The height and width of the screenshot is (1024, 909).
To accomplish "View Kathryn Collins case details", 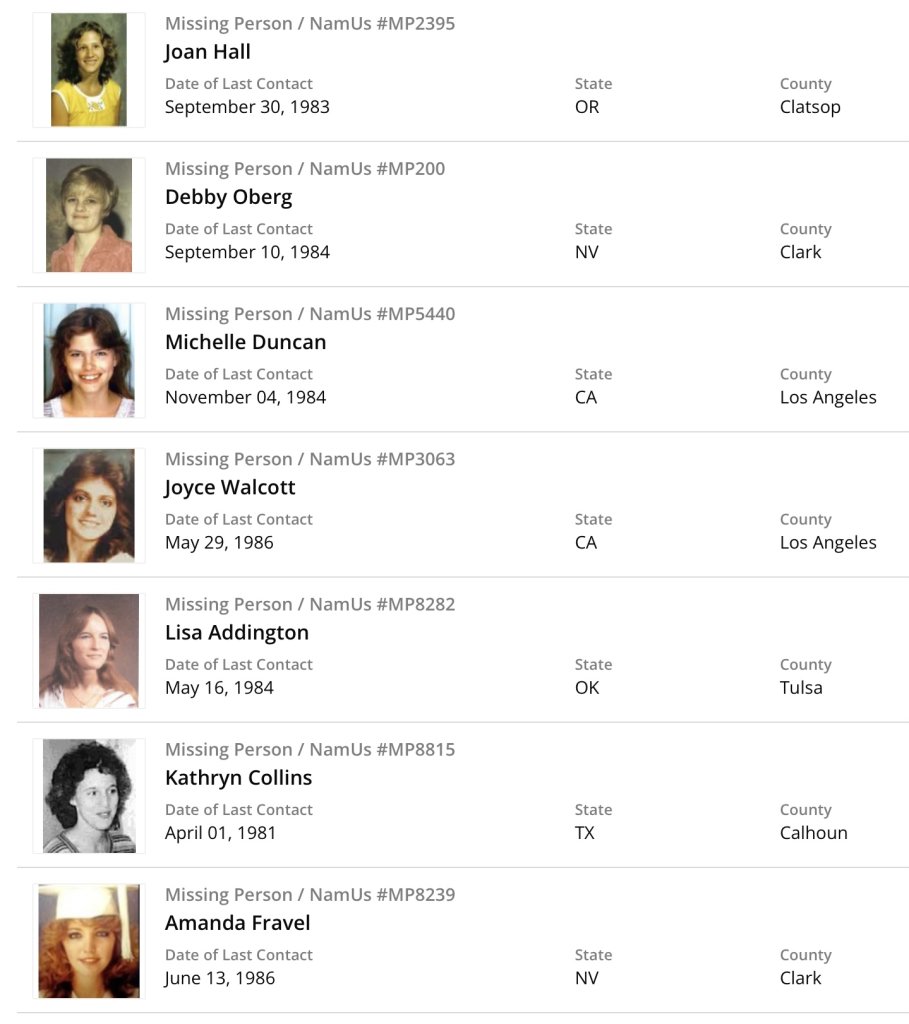I will tap(238, 777).
